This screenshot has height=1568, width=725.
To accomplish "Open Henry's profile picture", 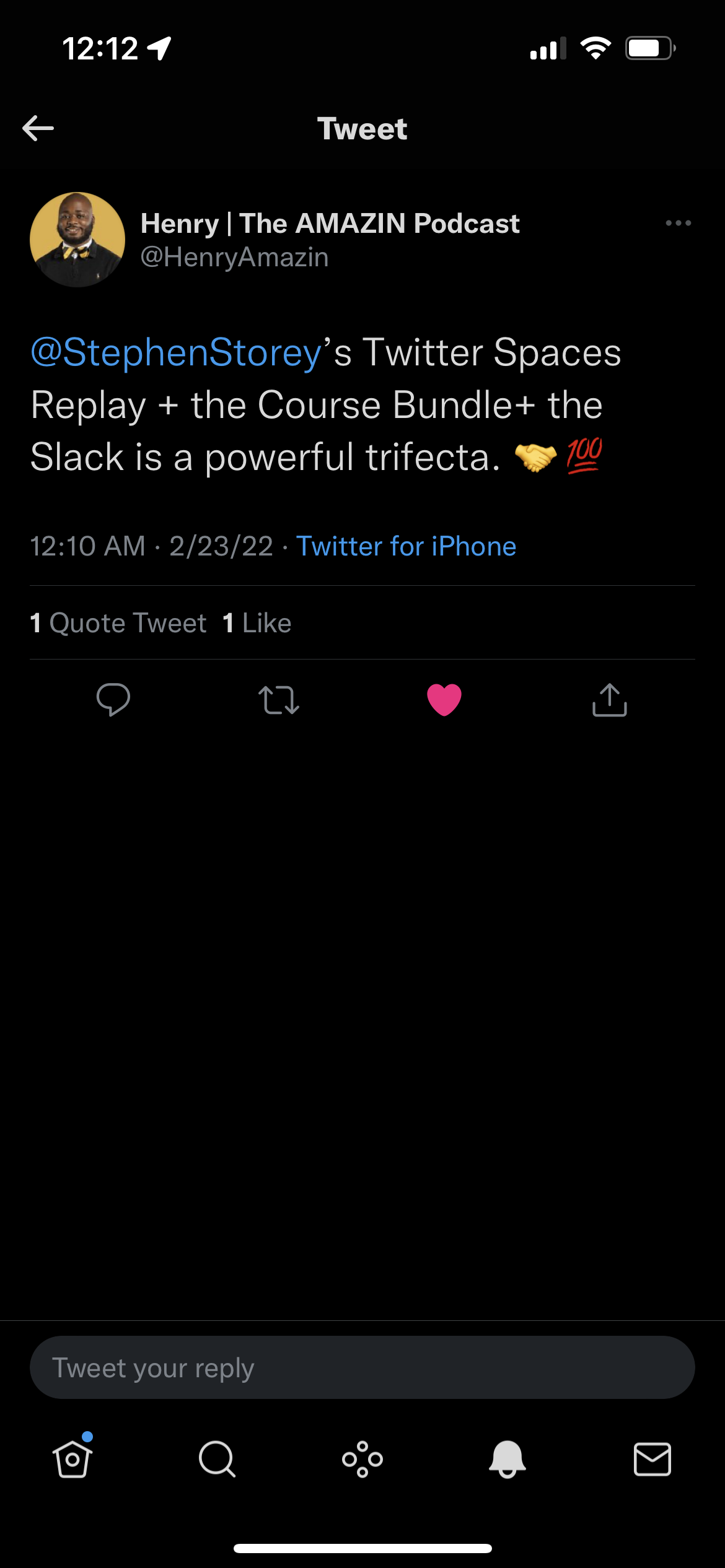I will [x=77, y=240].
